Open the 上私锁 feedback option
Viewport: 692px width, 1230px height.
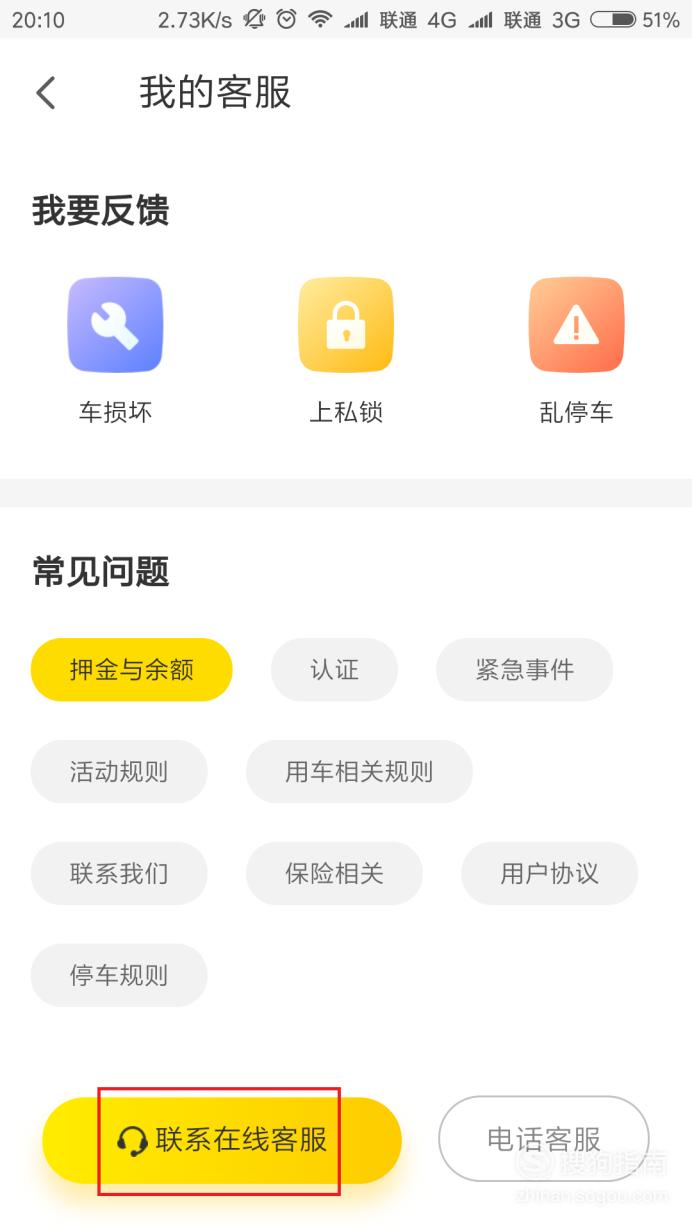pyautogui.click(x=346, y=351)
